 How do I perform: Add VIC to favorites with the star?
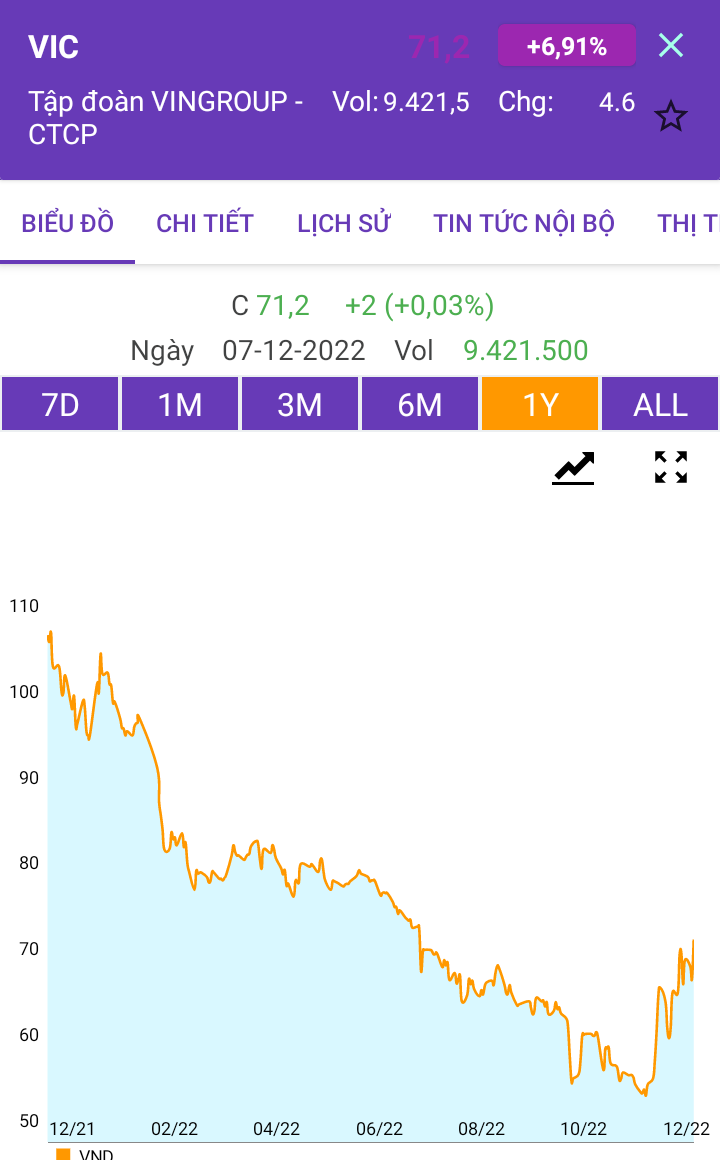coord(670,117)
